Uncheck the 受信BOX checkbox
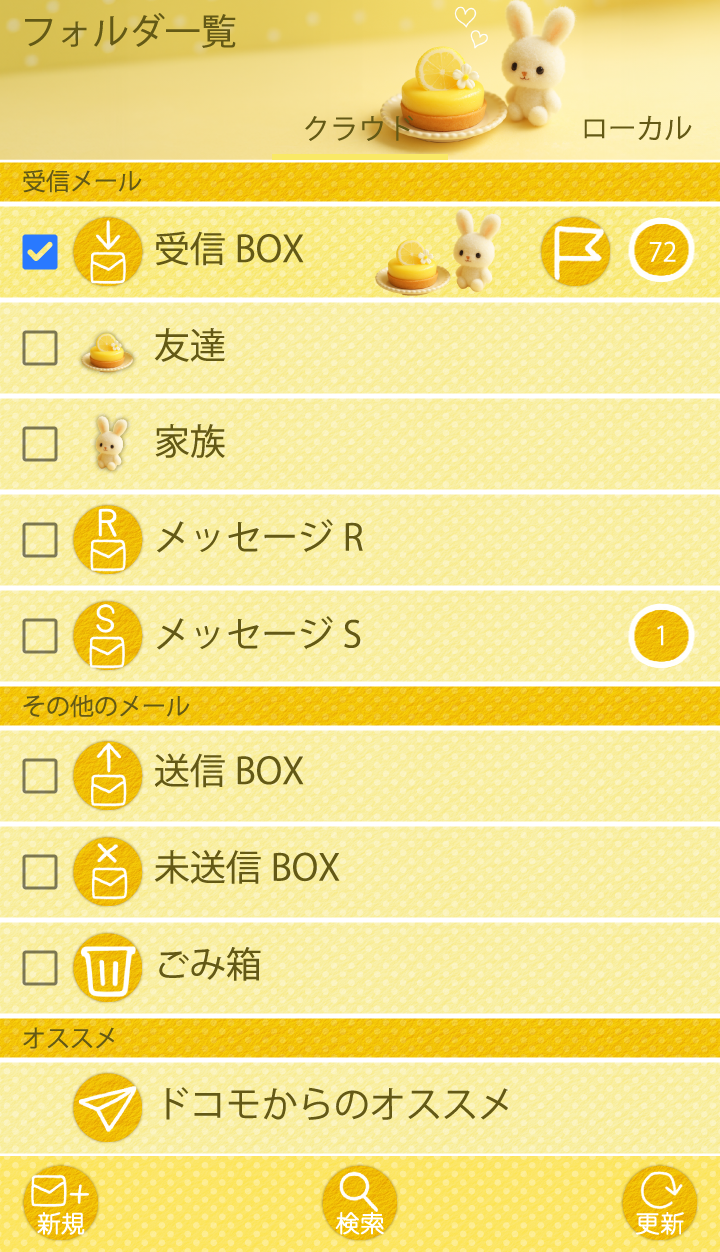Screen dimensions: 720x1252 (x=40, y=252)
